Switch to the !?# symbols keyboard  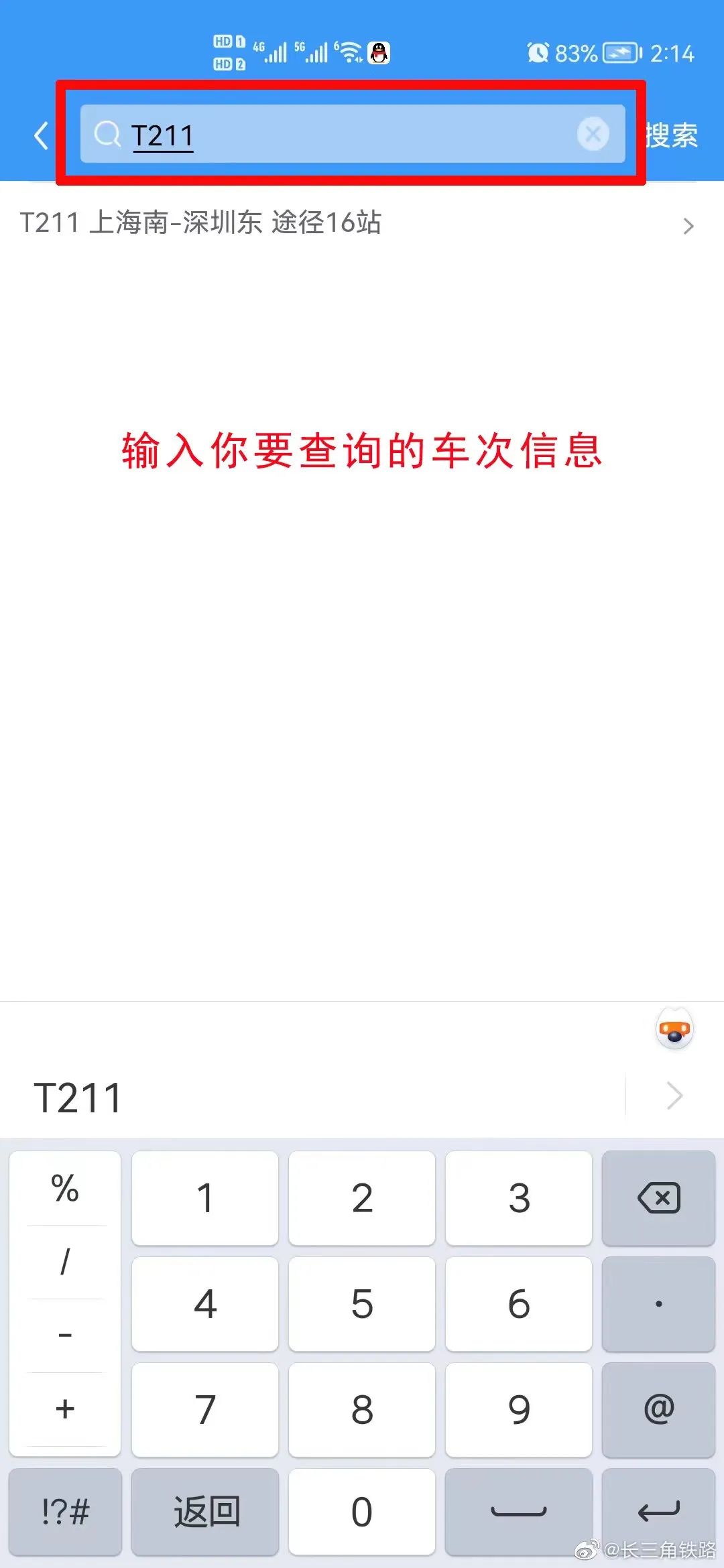pos(65,1512)
